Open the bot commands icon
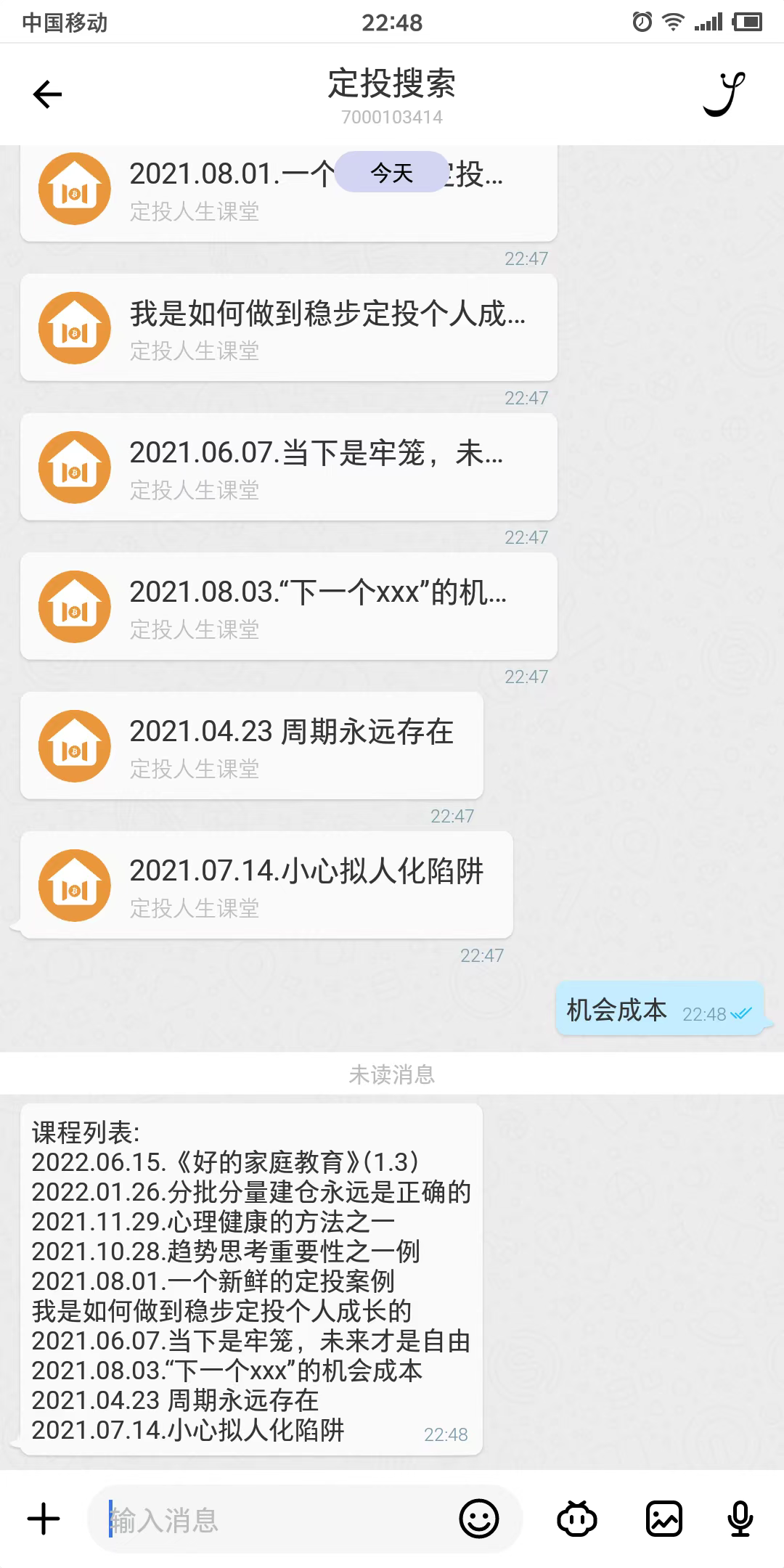The width and height of the screenshot is (784, 1568). coord(576,1519)
